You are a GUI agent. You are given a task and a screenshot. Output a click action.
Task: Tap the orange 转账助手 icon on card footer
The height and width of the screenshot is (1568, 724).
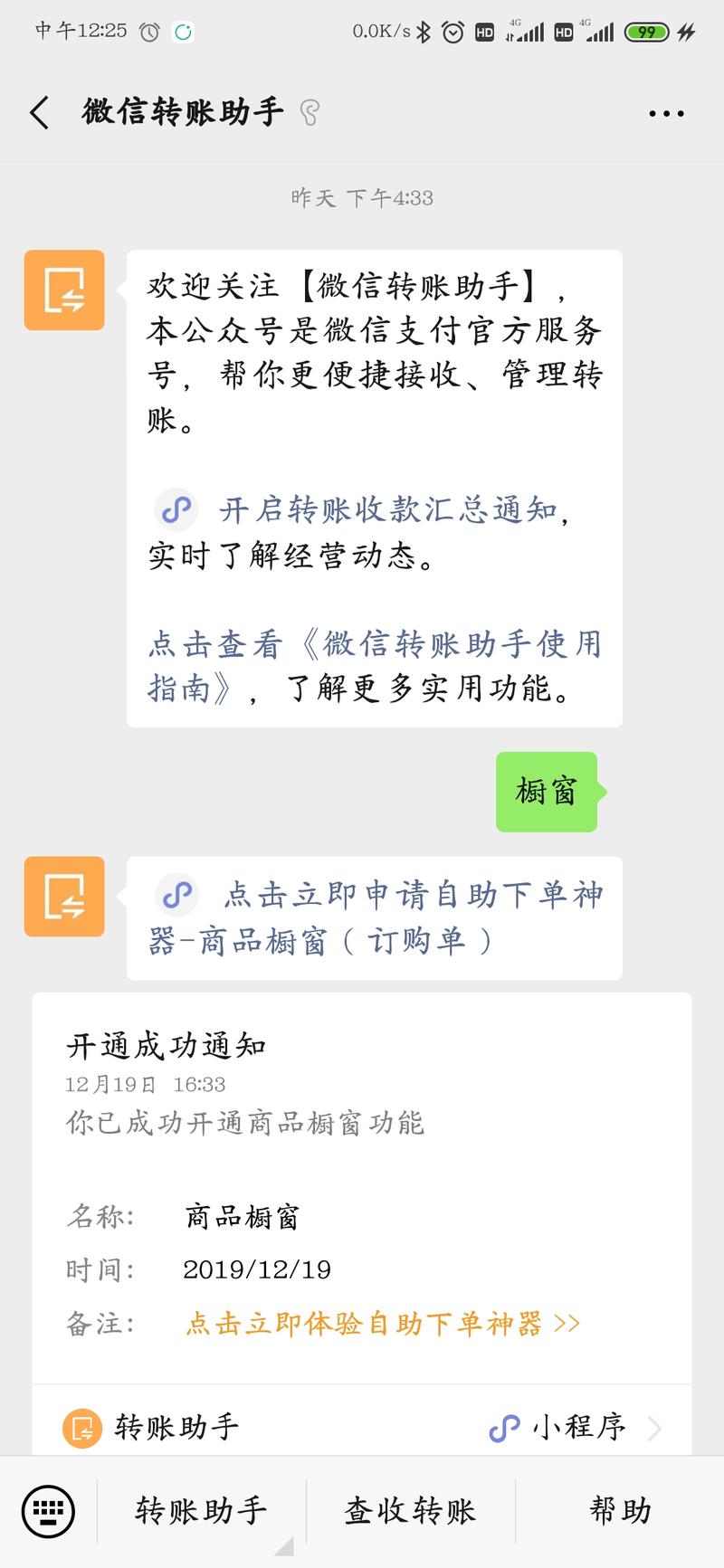click(82, 1423)
